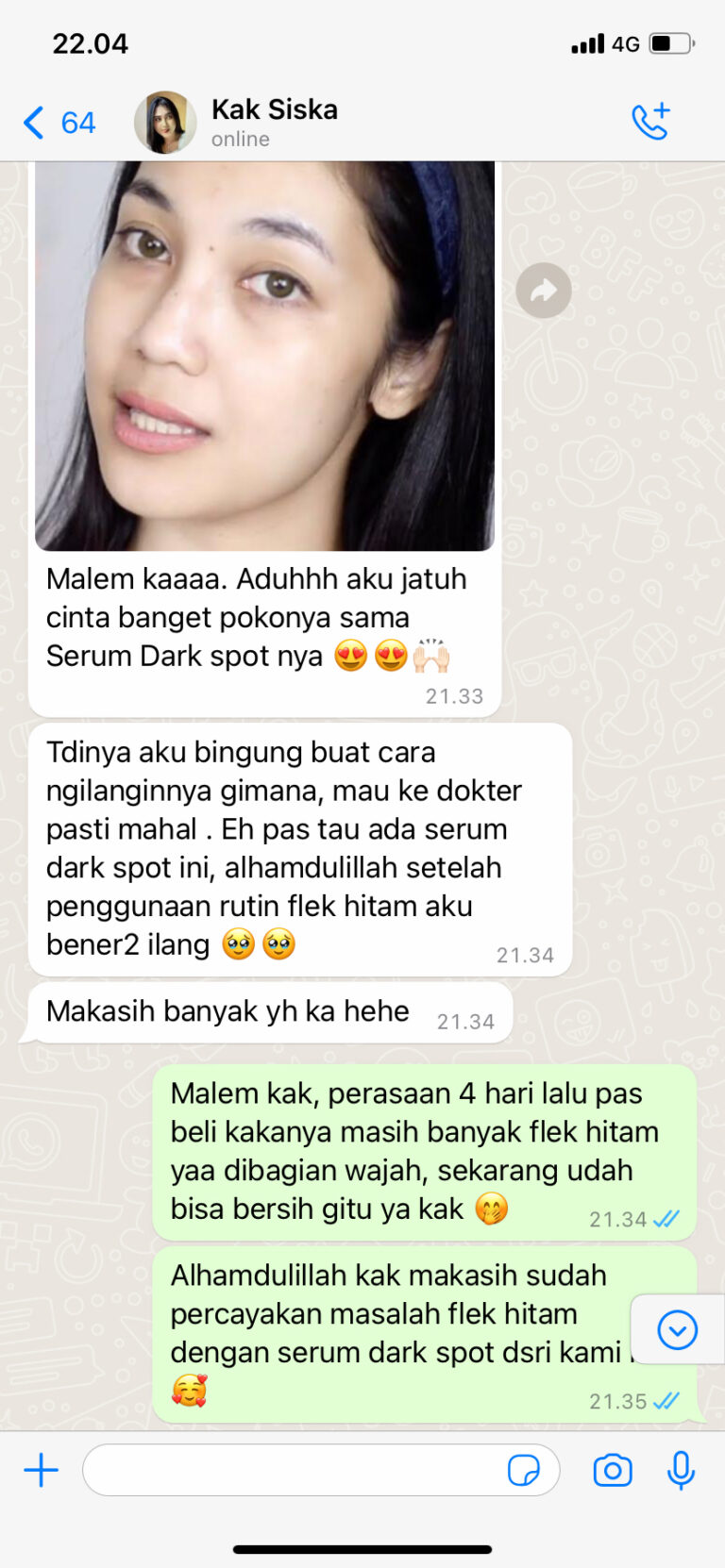Open the camera to take a photo
This screenshot has width=725, height=1568.
pos(613,1470)
